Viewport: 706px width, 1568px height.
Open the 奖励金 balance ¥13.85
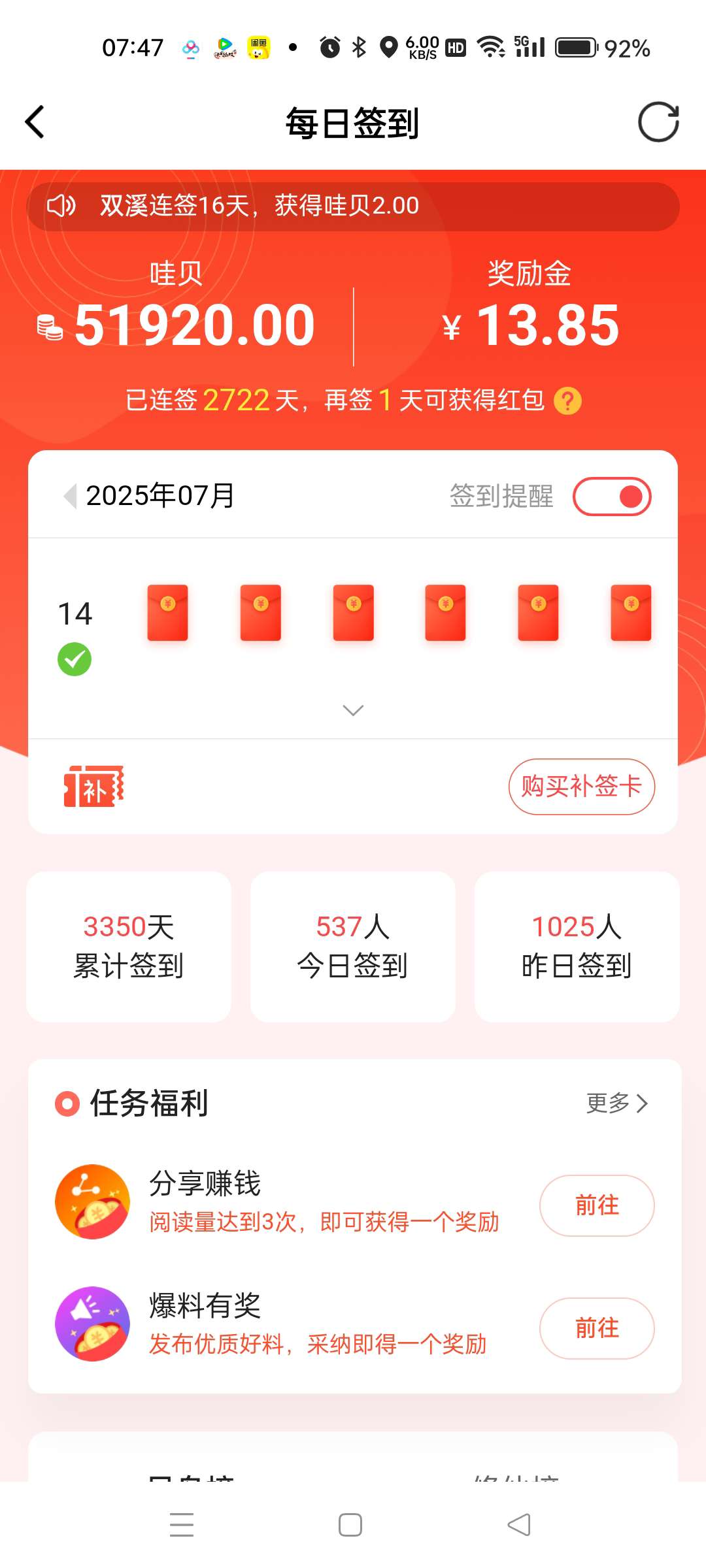click(531, 325)
